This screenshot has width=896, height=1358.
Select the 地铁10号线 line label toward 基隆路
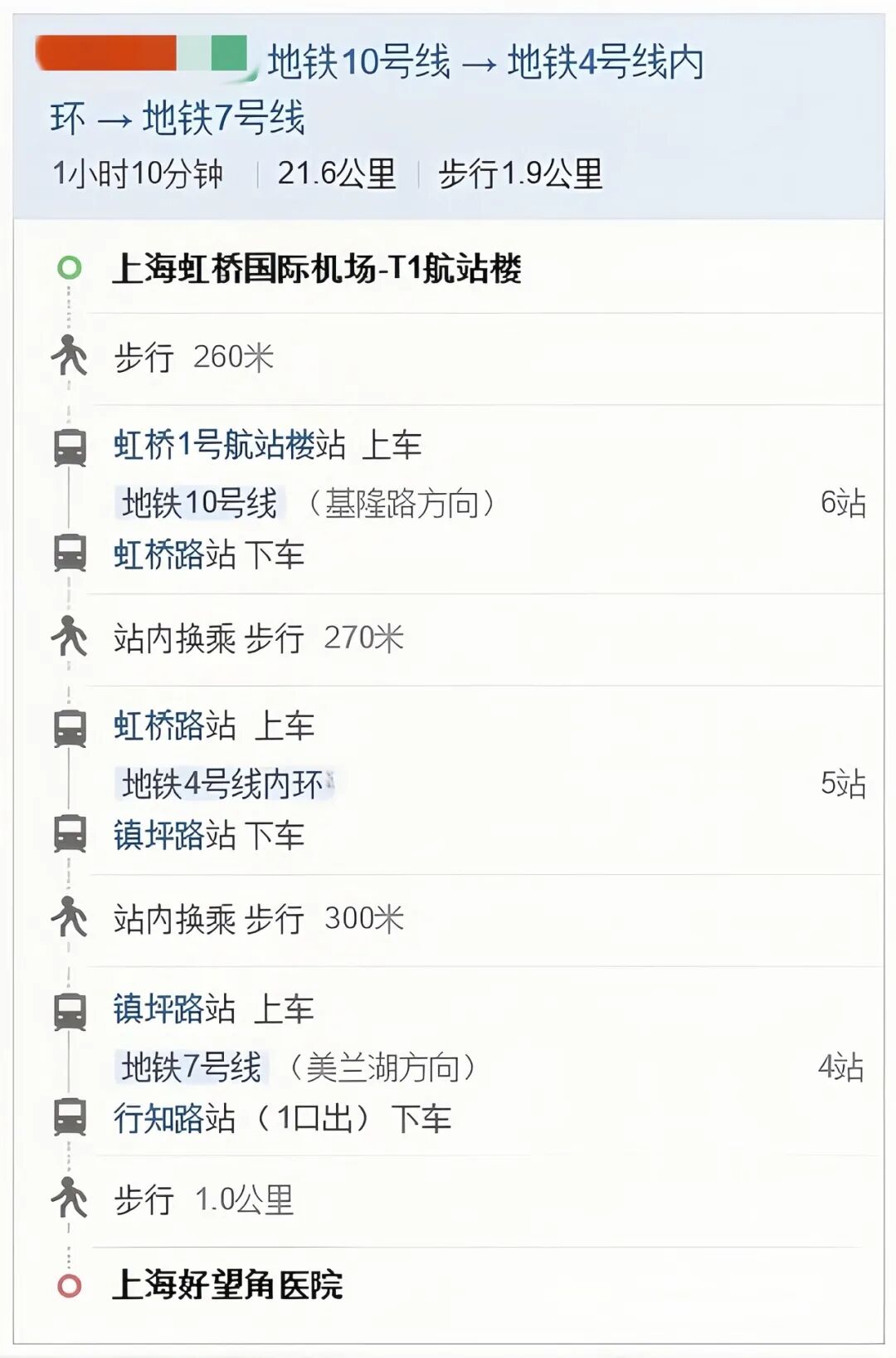(x=199, y=503)
